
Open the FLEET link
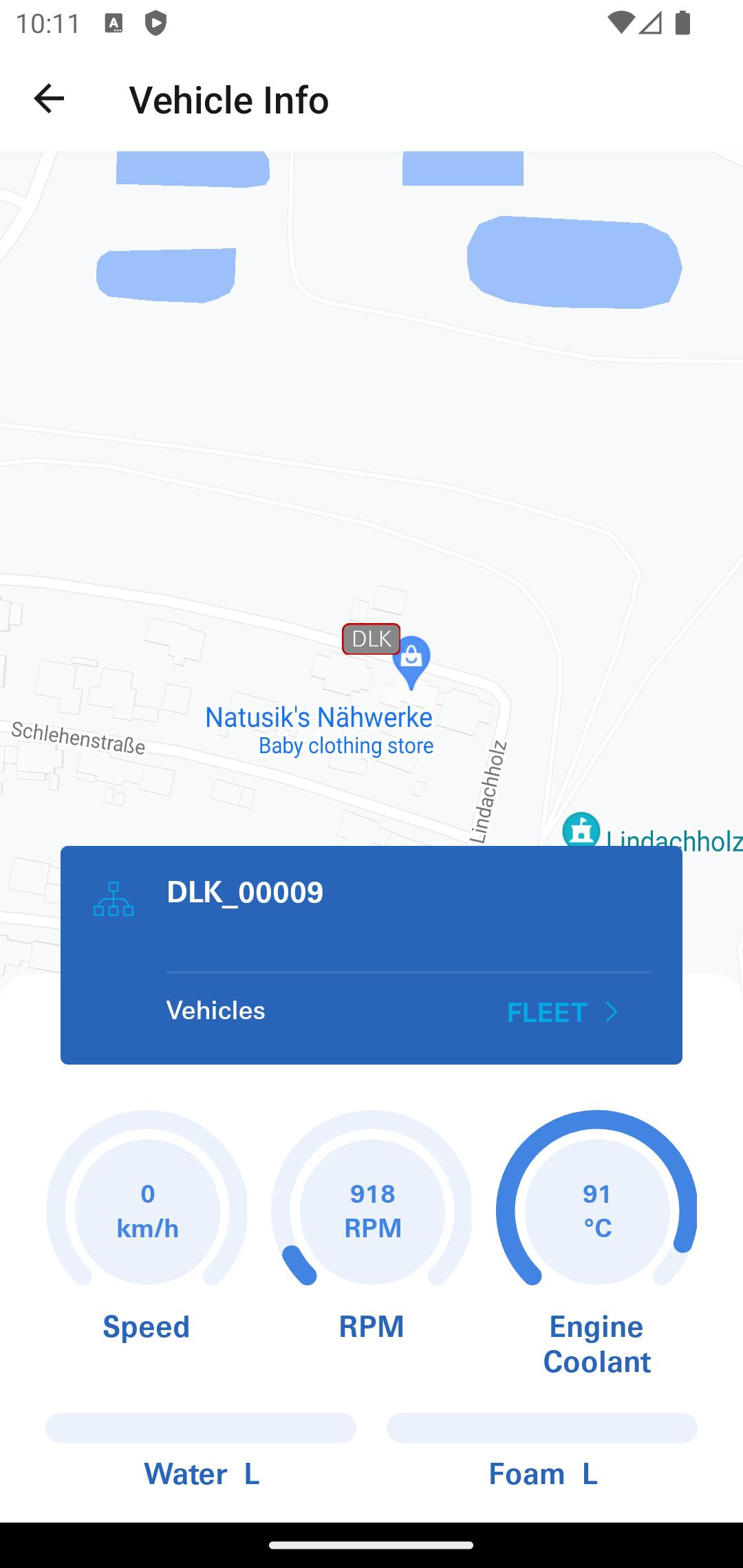click(x=563, y=1012)
